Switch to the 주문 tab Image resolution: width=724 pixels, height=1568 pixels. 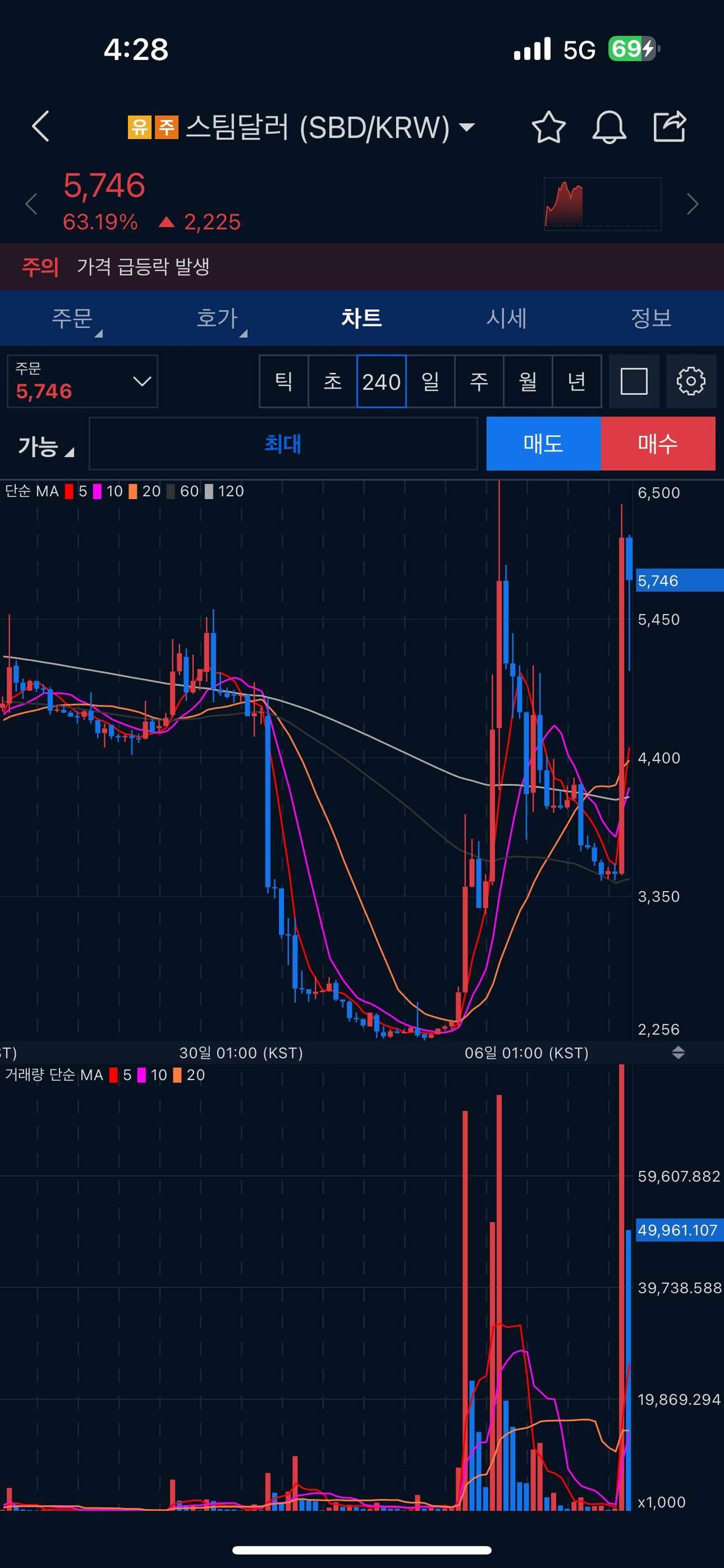[x=72, y=318]
